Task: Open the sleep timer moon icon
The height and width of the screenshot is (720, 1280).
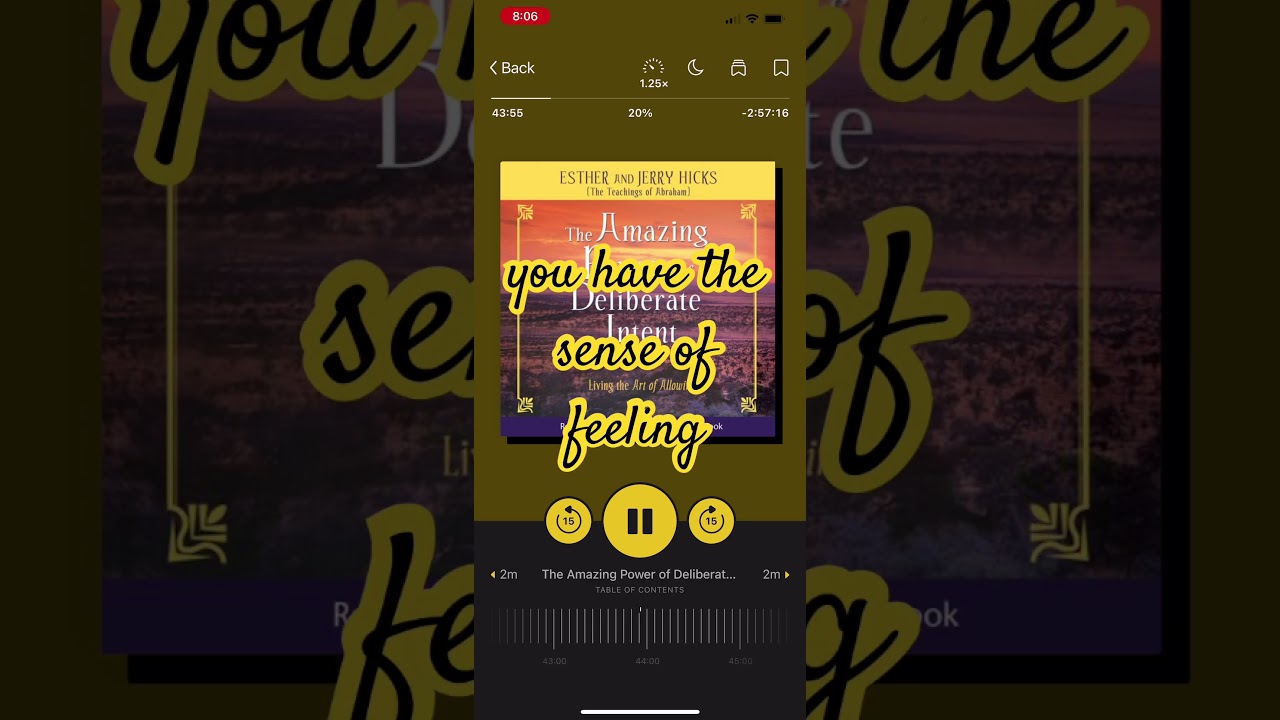Action: click(x=696, y=68)
